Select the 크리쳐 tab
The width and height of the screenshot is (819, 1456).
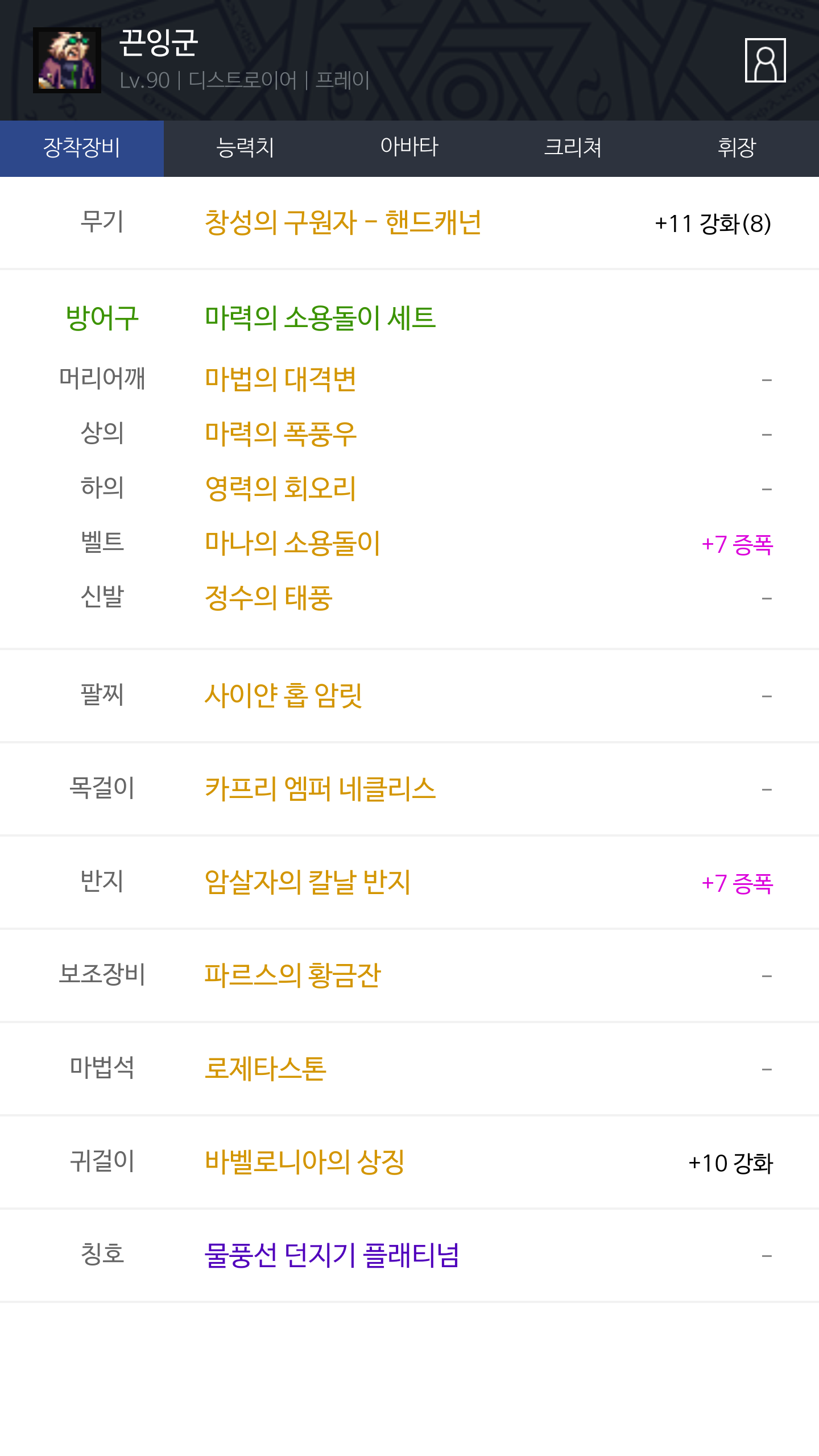click(x=573, y=148)
